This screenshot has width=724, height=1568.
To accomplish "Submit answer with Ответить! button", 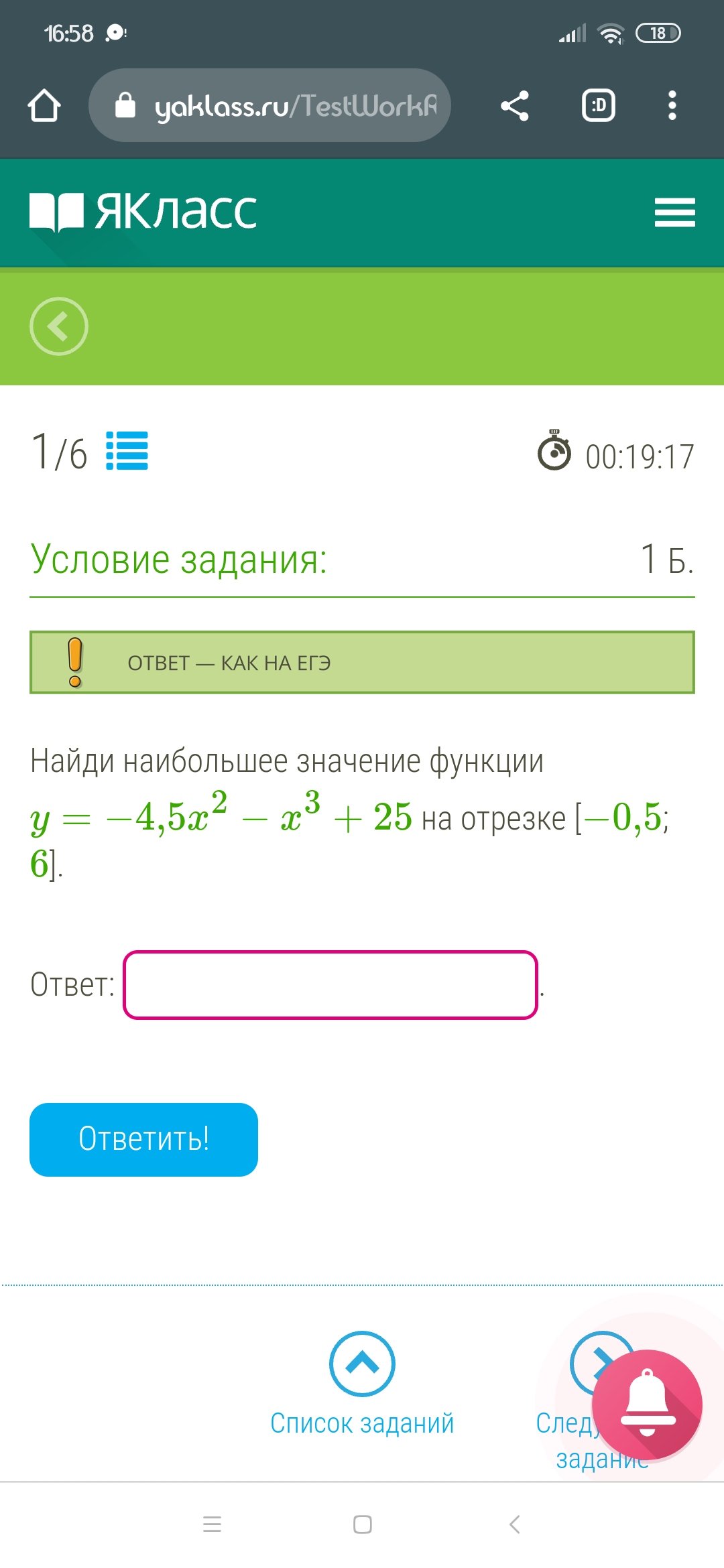I will pos(143,1140).
